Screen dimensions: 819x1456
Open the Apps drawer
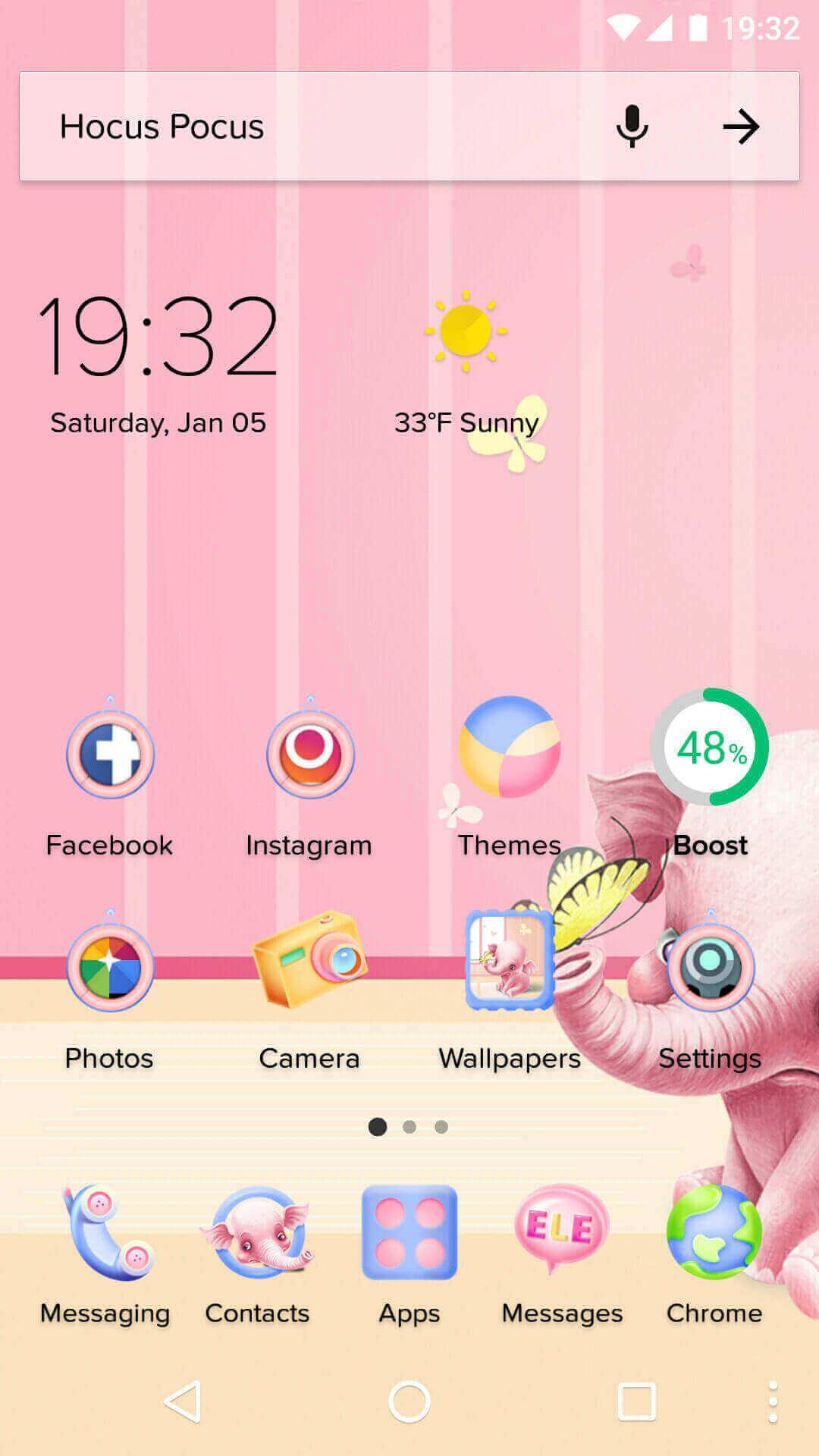pos(409,1233)
